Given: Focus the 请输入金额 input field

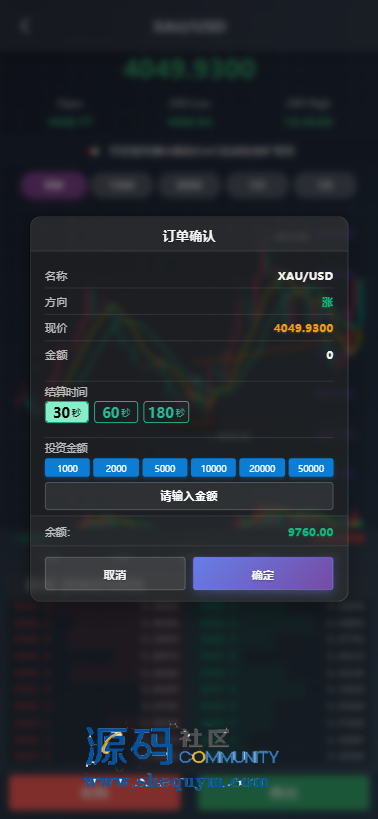Looking at the screenshot, I should point(189,496).
